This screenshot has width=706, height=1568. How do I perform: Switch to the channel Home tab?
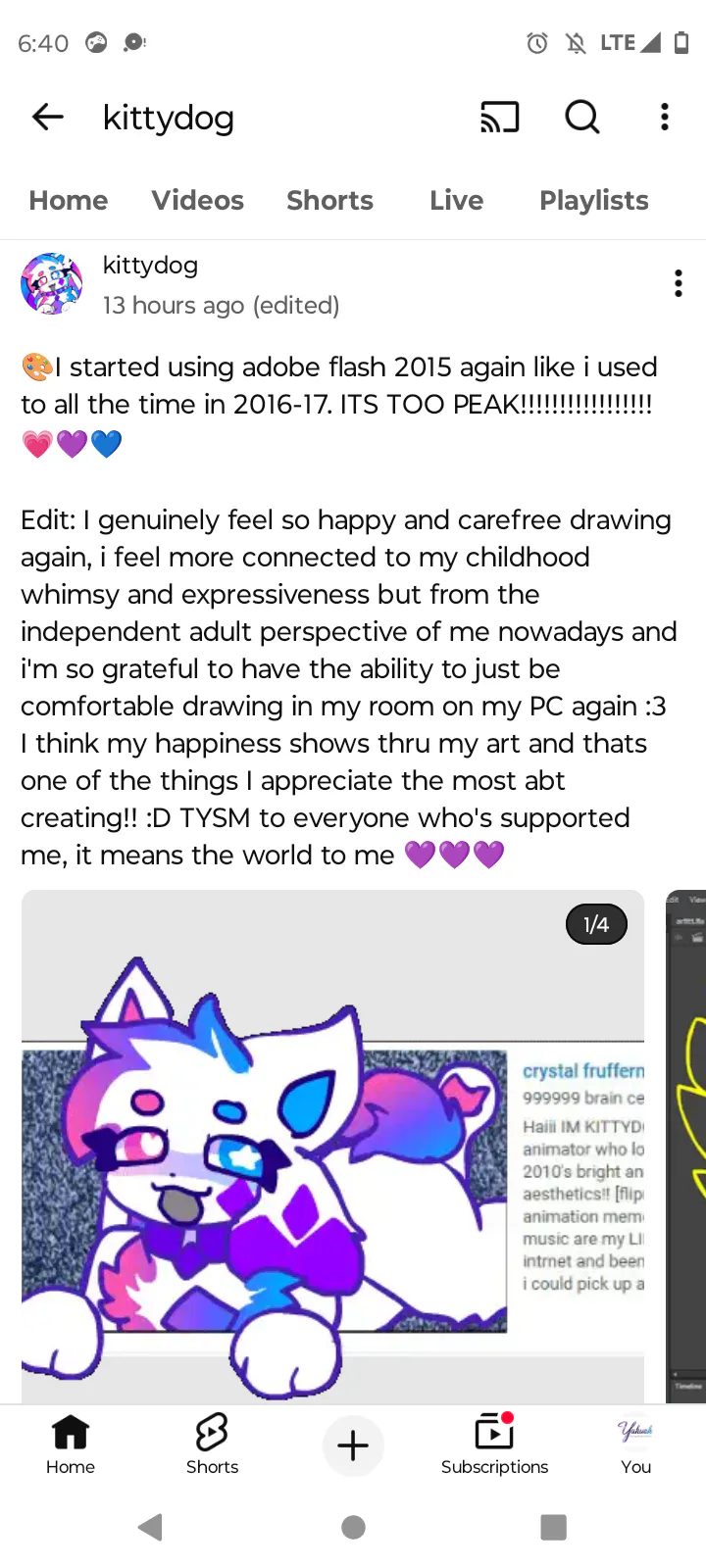tap(69, 200)
